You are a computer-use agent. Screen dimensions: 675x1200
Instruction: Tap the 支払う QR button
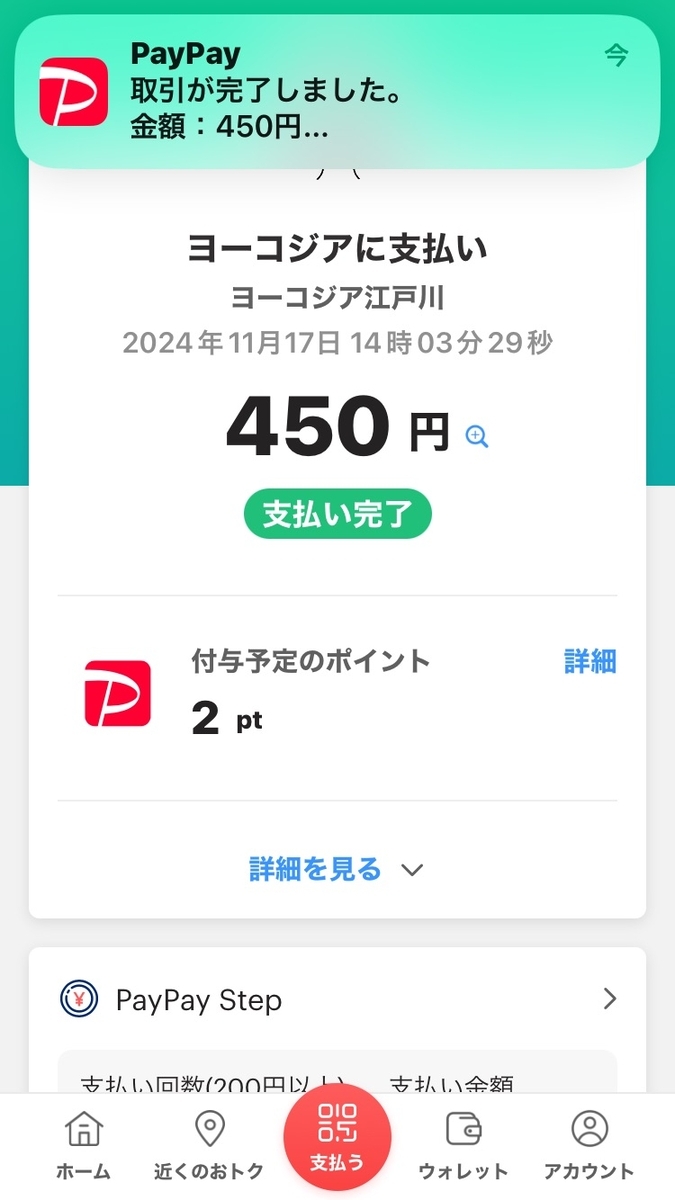coord(337,1137)
